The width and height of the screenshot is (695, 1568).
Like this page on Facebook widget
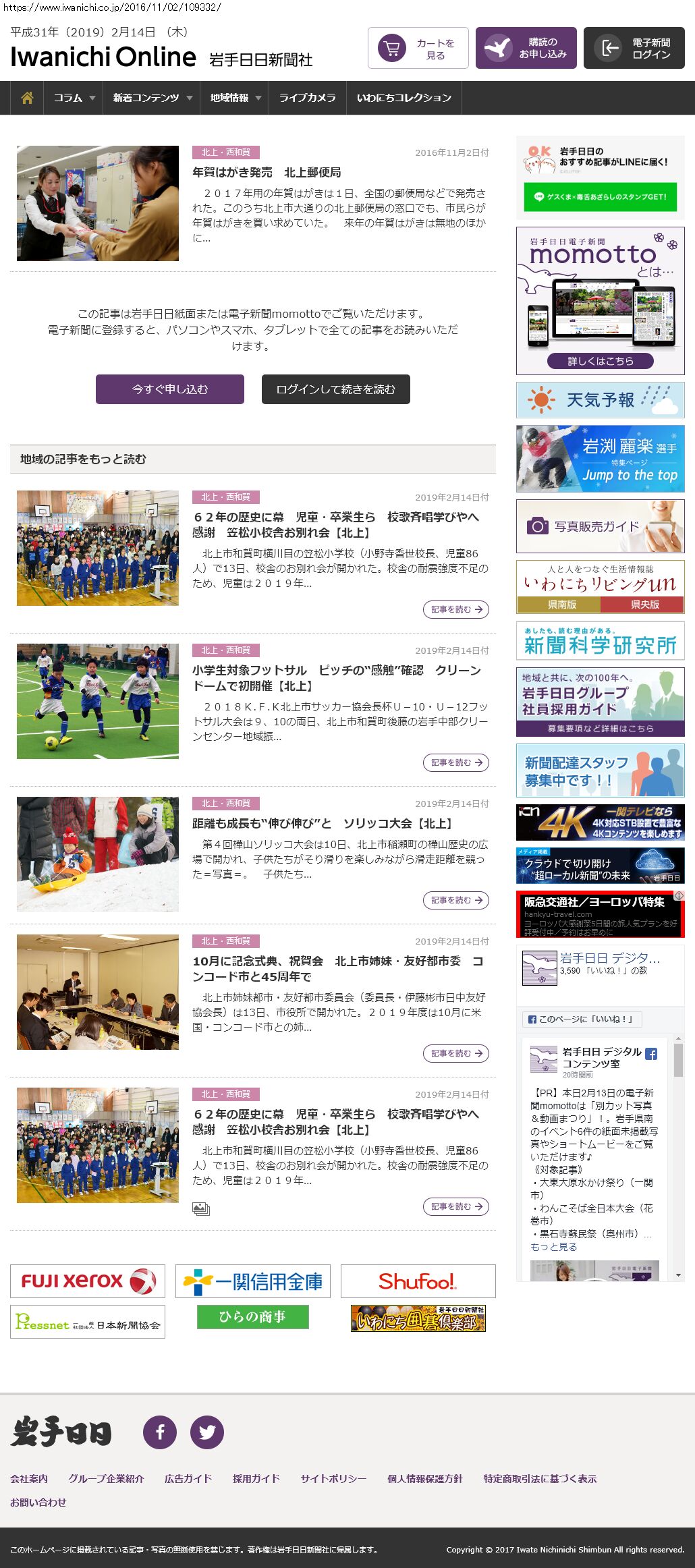582,1019
